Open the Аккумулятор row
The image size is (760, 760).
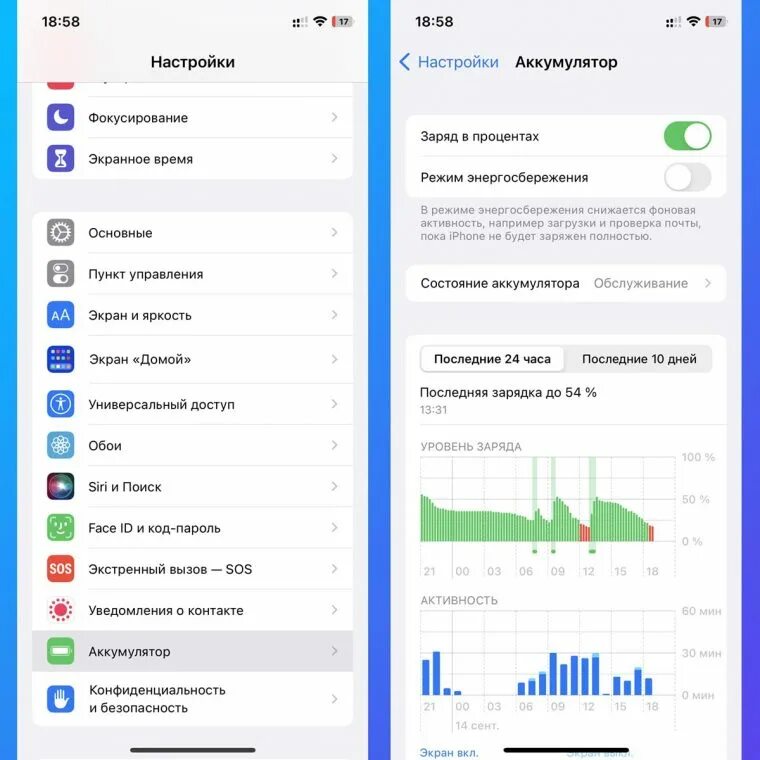pyautogui.click(x=192, y=651)
